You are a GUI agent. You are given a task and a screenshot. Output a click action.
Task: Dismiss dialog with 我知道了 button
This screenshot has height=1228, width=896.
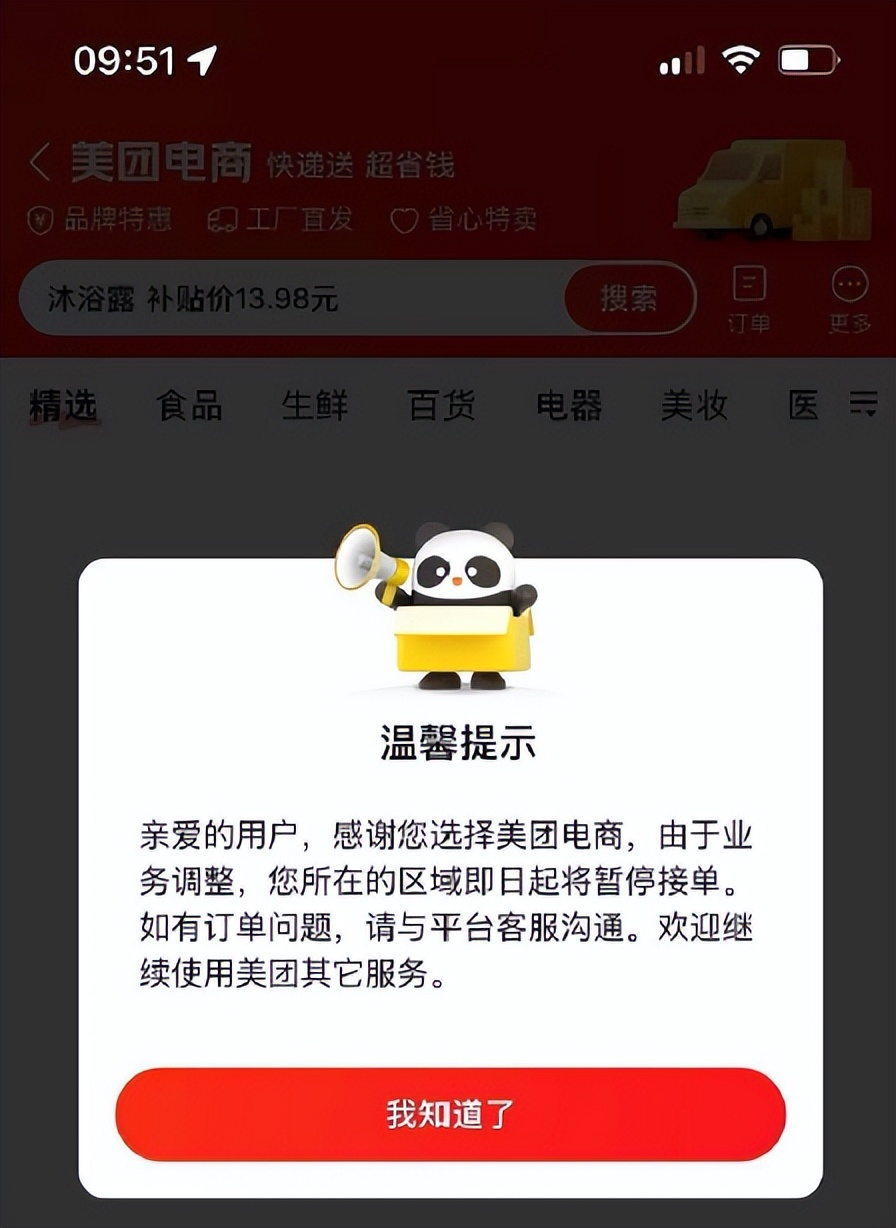[x=450, y=1114]
